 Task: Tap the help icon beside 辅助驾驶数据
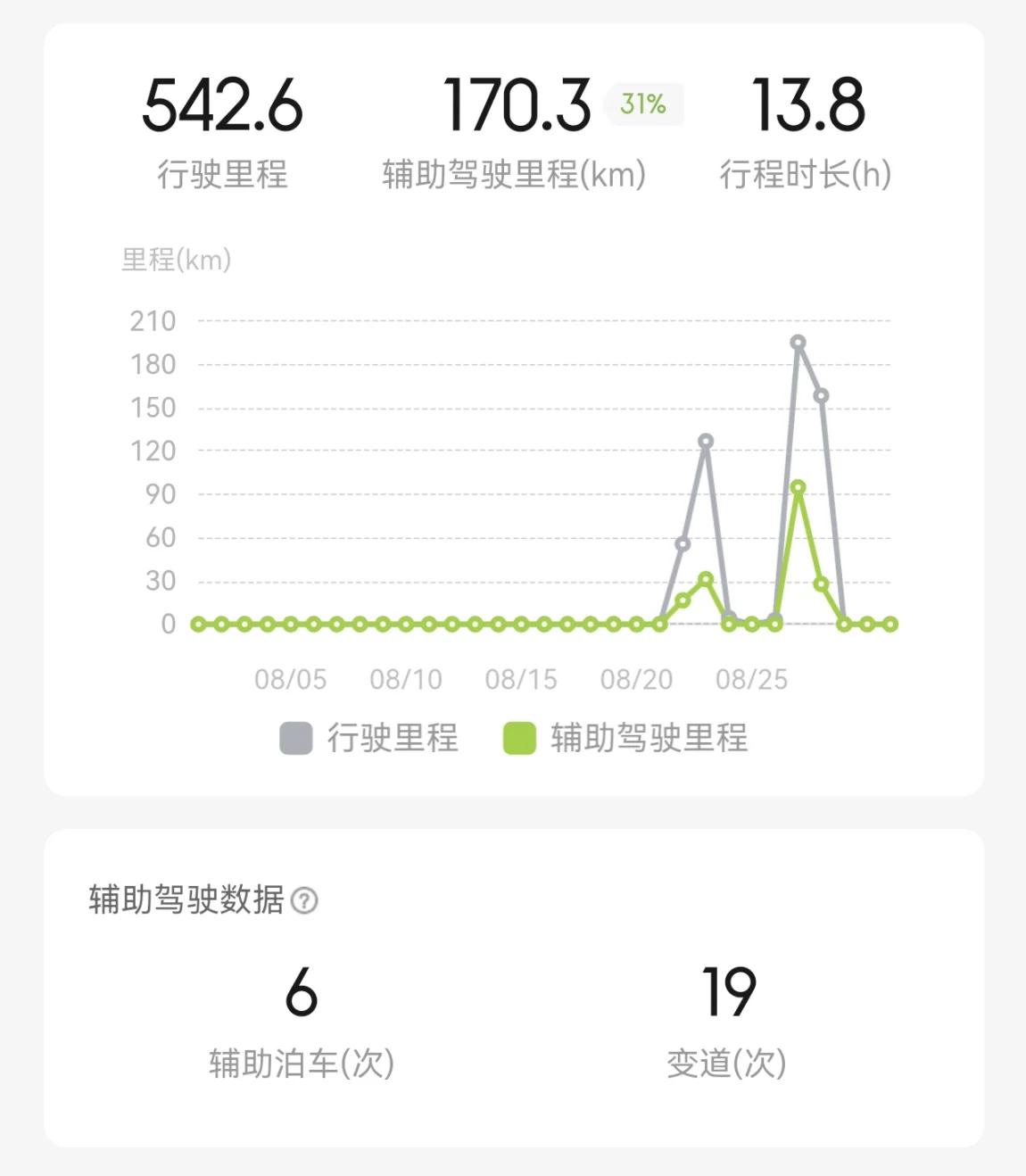point(304,900)
